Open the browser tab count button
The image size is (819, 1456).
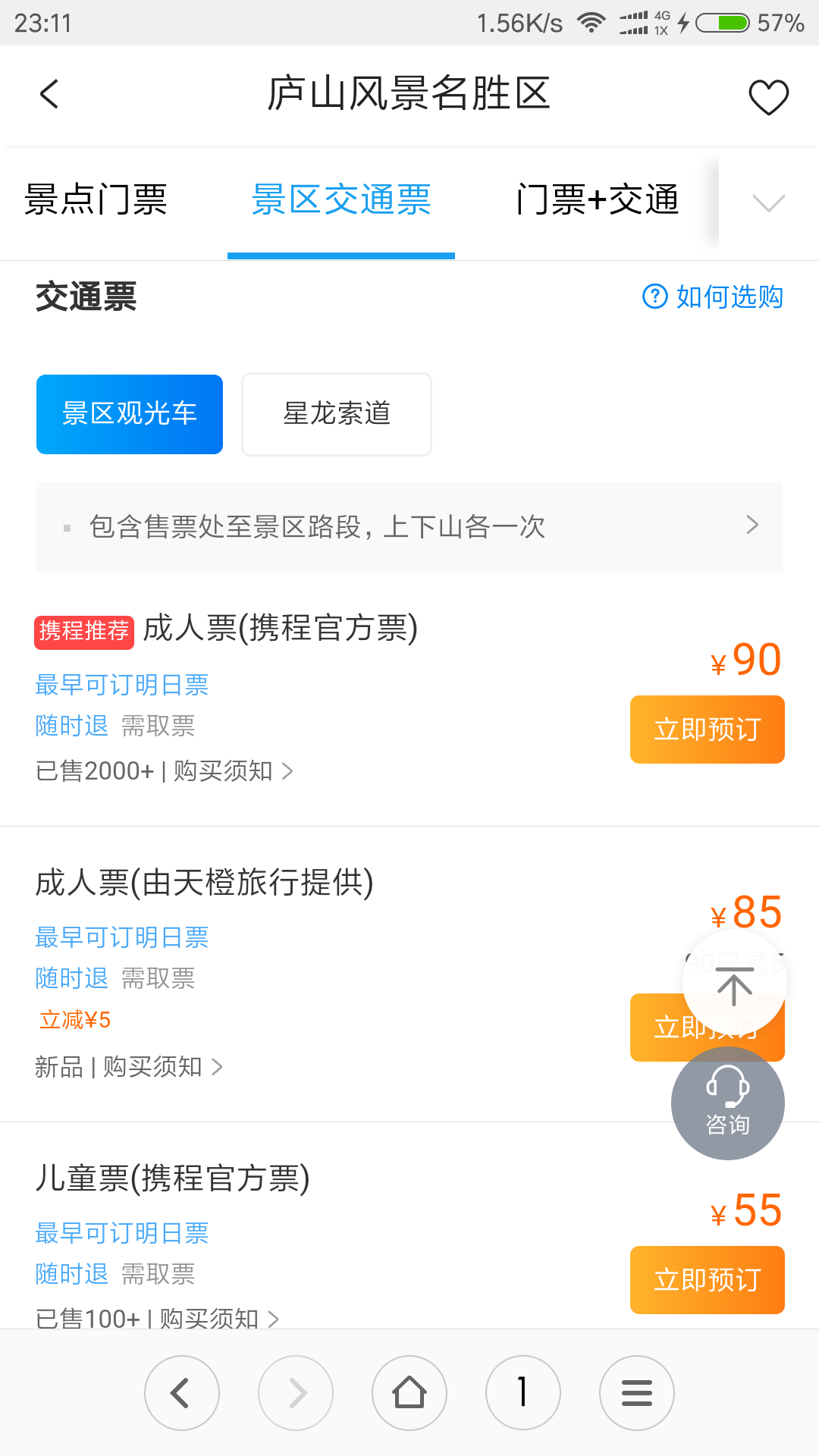pyautogui.click(x=523, y=1393)
